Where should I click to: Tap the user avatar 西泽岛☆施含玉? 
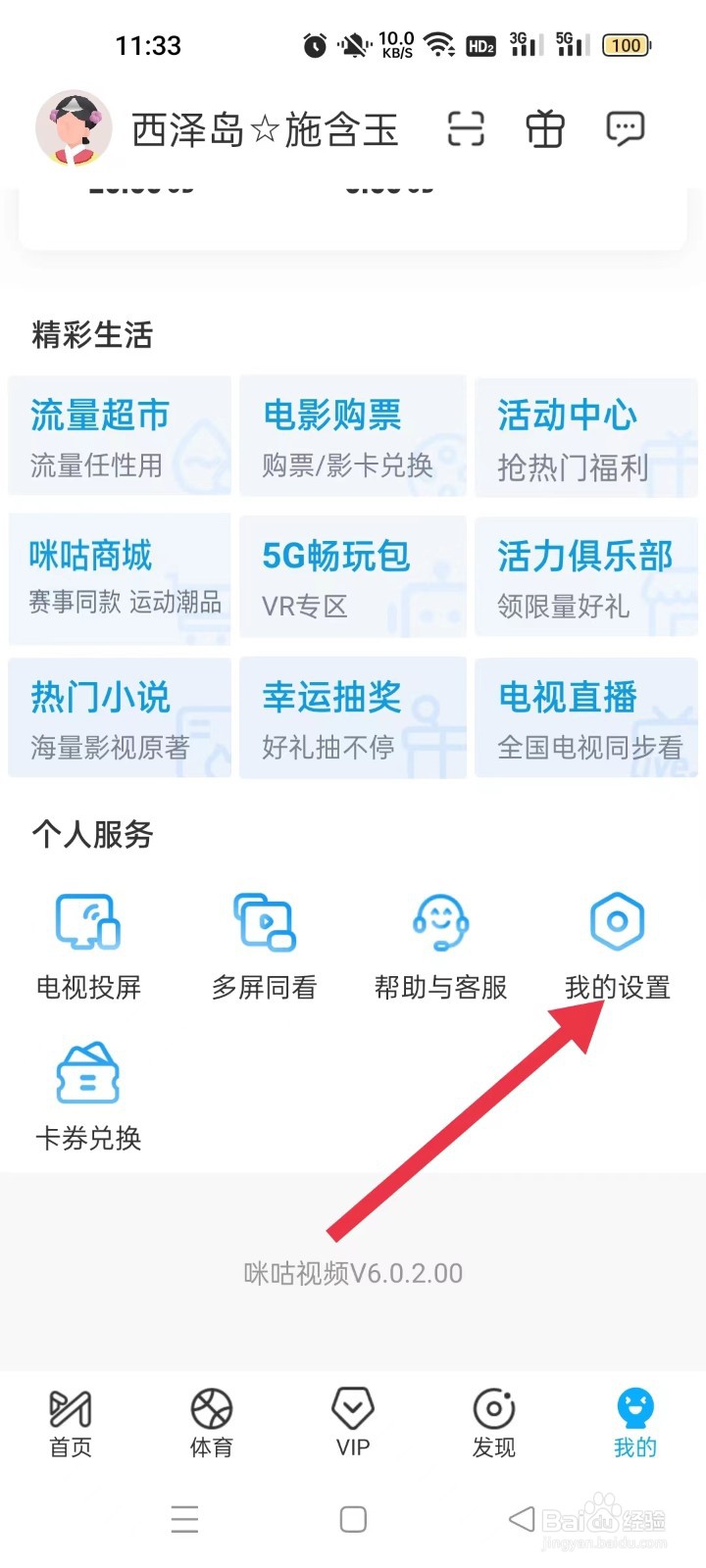(74, 127)
